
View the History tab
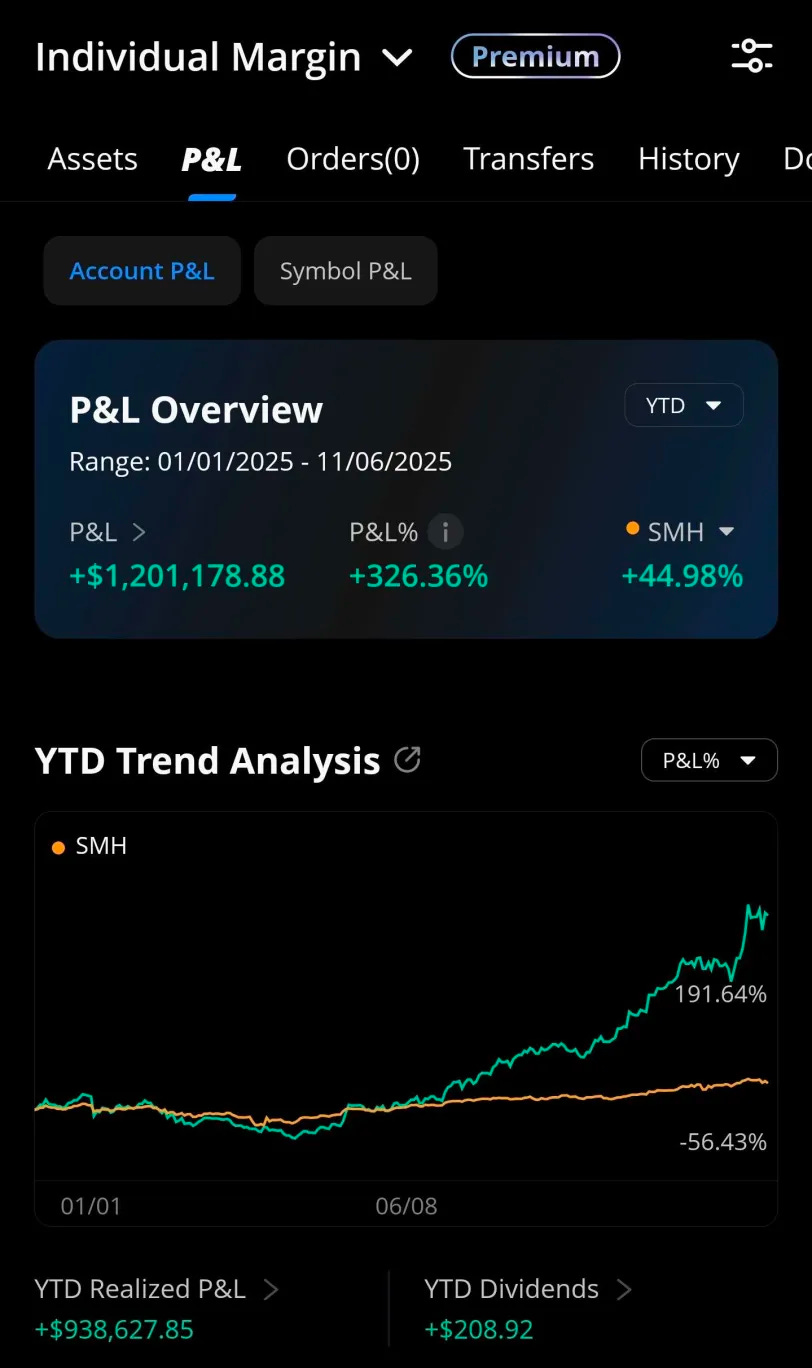(688, 159)
